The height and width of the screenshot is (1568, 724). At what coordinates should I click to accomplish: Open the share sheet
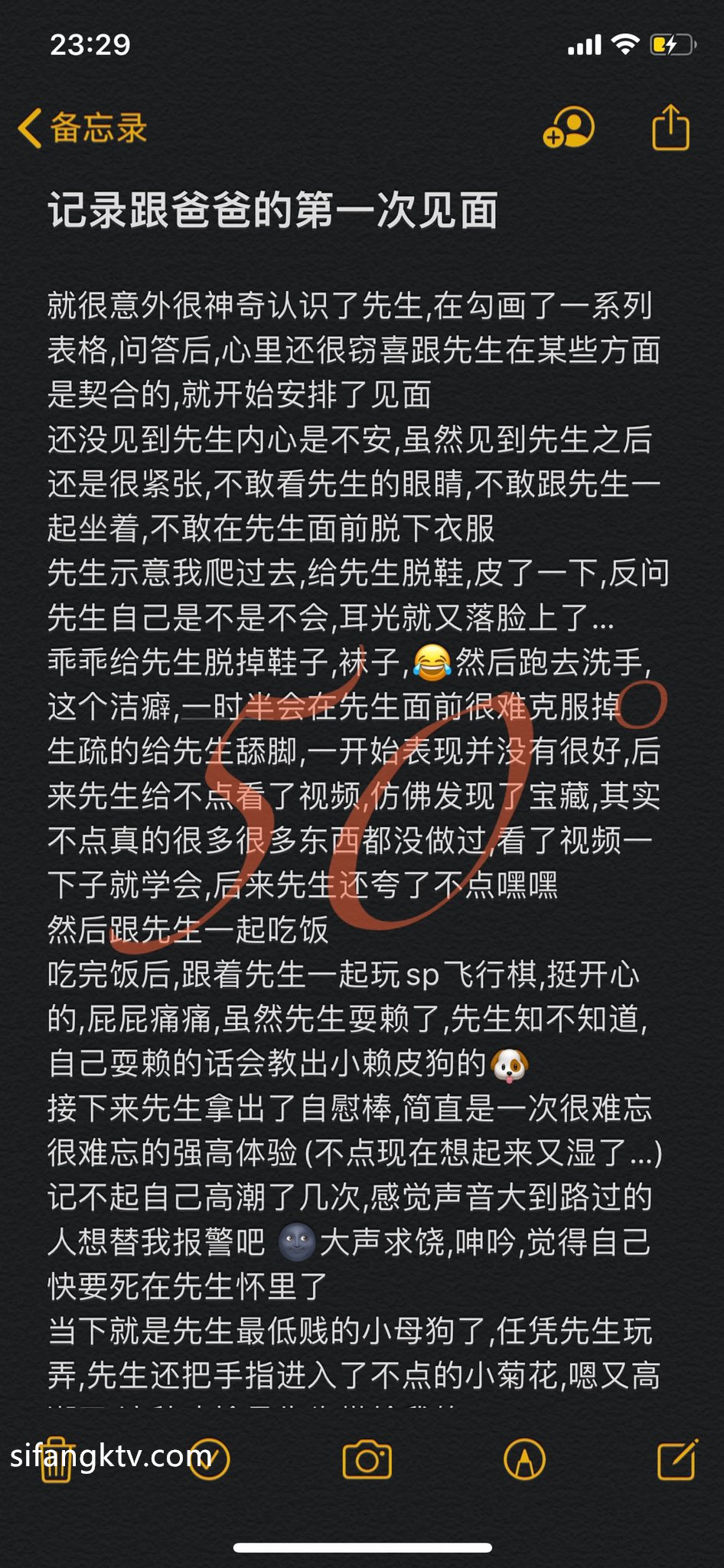coord(670,127)
